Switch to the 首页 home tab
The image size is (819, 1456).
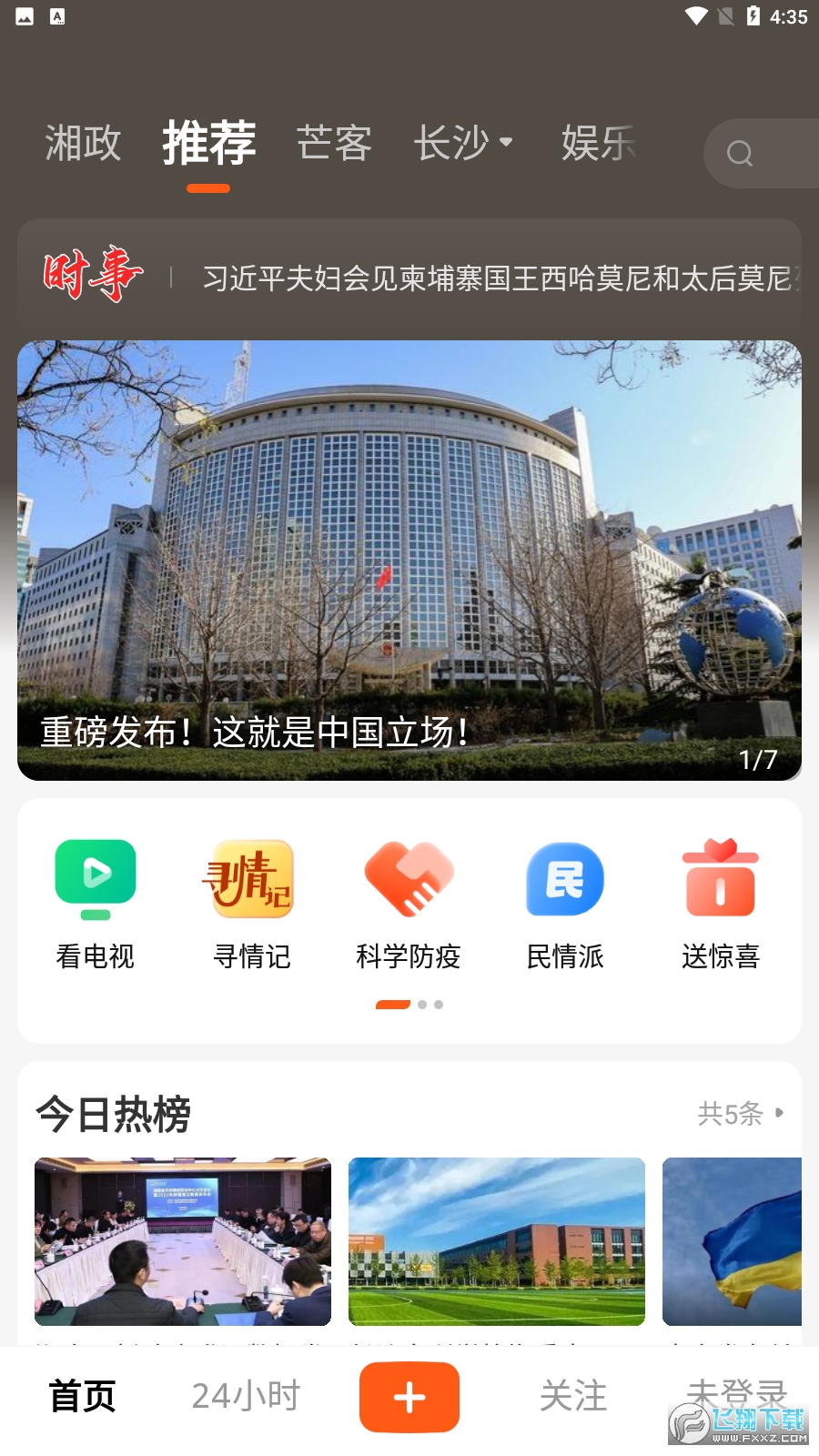coord(82,1396)
